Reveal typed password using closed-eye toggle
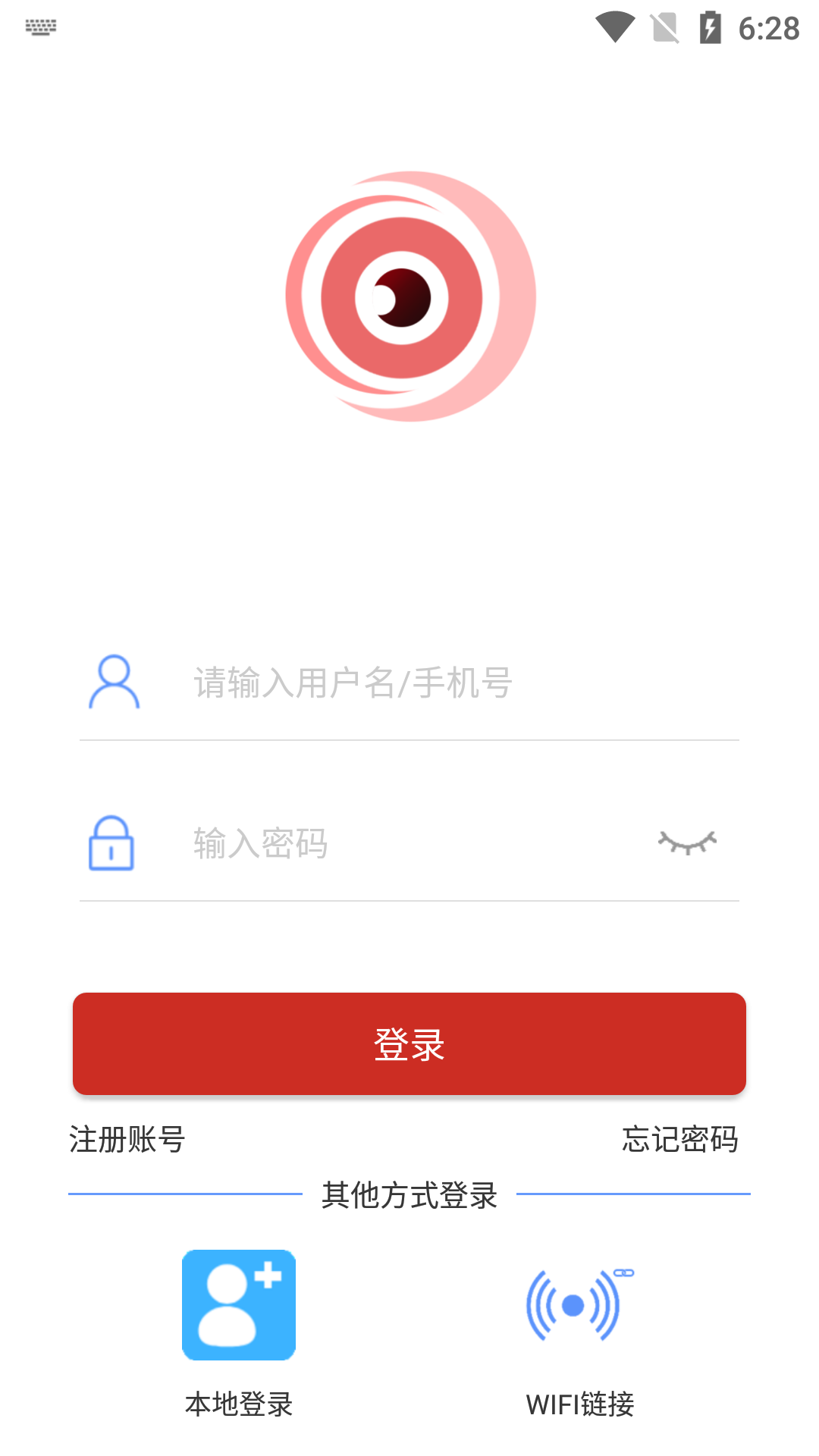Screen dimensions: 819x1456 coord(686,842)
